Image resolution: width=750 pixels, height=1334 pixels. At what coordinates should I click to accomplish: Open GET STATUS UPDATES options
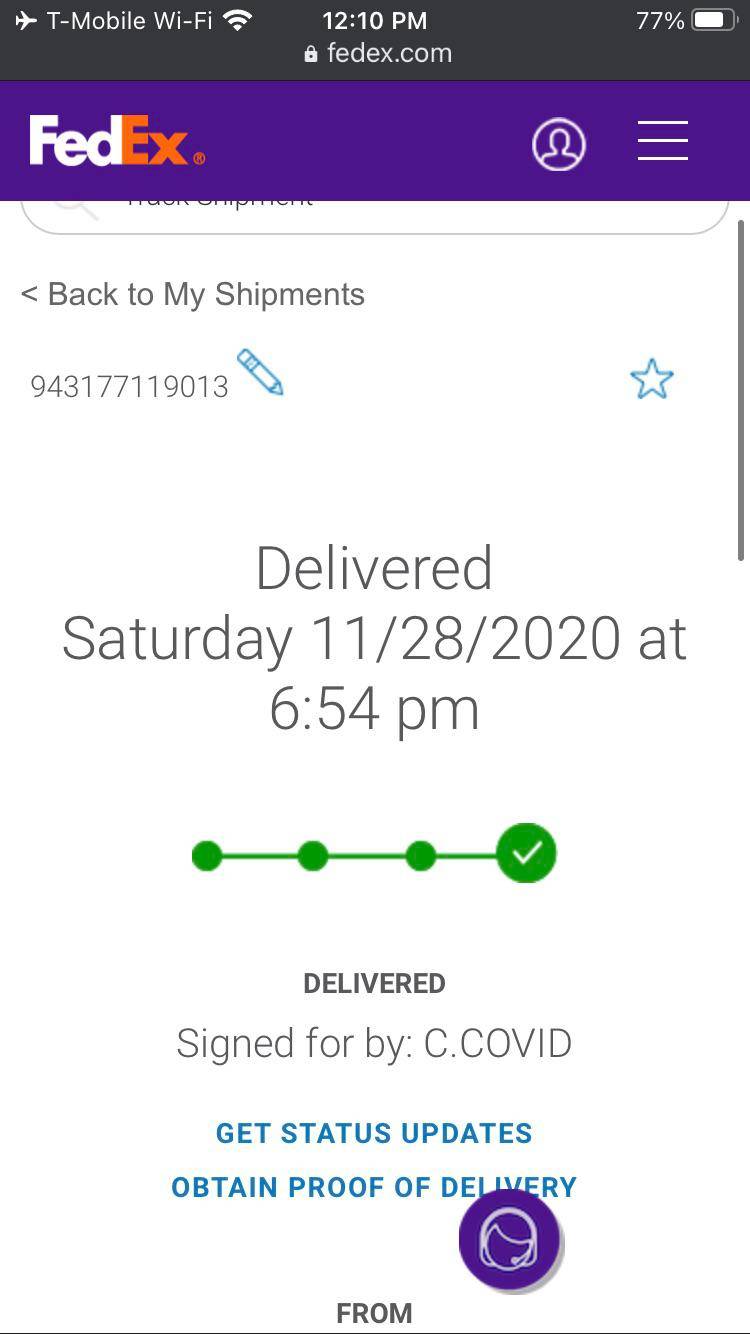[x=374, y=1133]
